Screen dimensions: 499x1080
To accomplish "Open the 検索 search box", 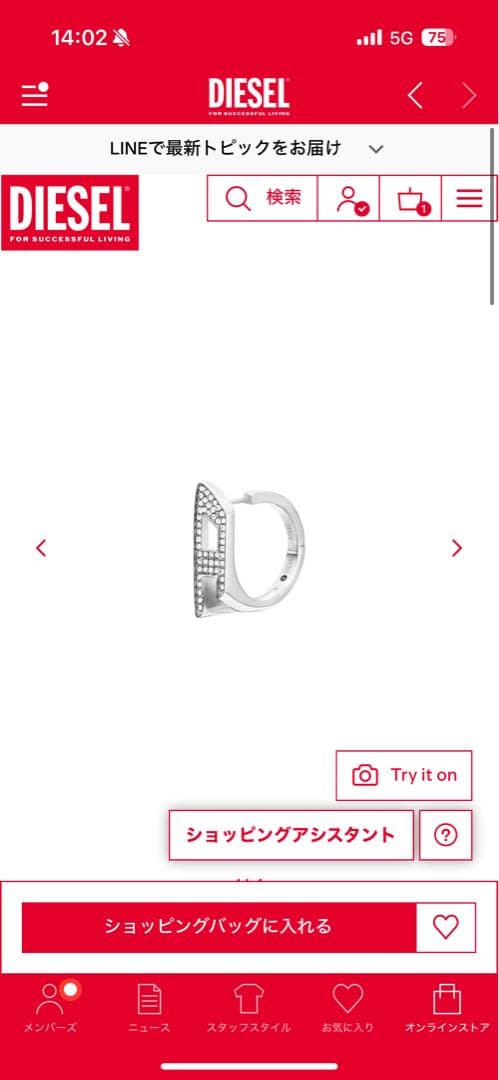I will click(263, 198).
